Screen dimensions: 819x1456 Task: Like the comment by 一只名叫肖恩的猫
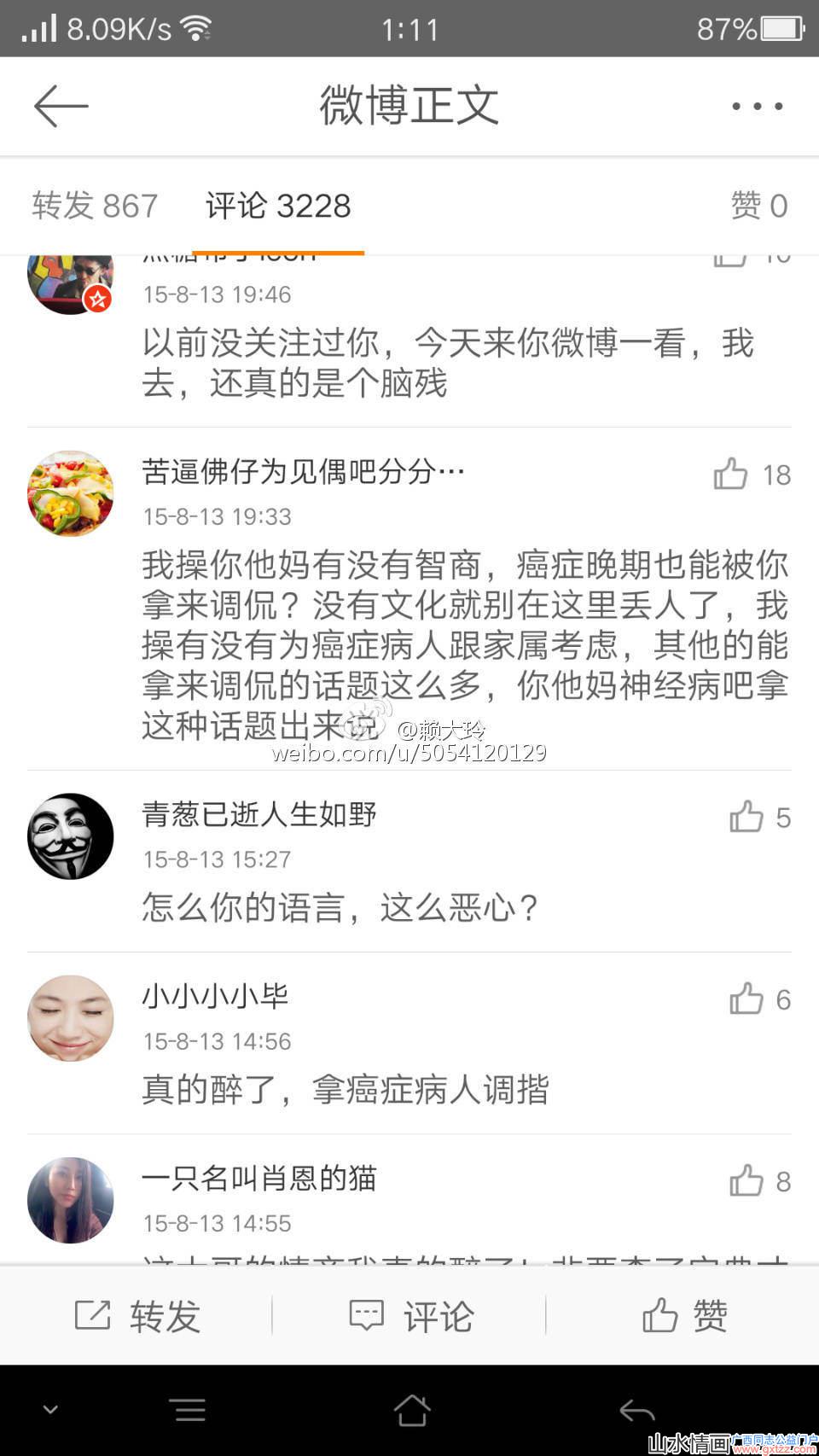pyautogui.click(x=746, y=1181)
